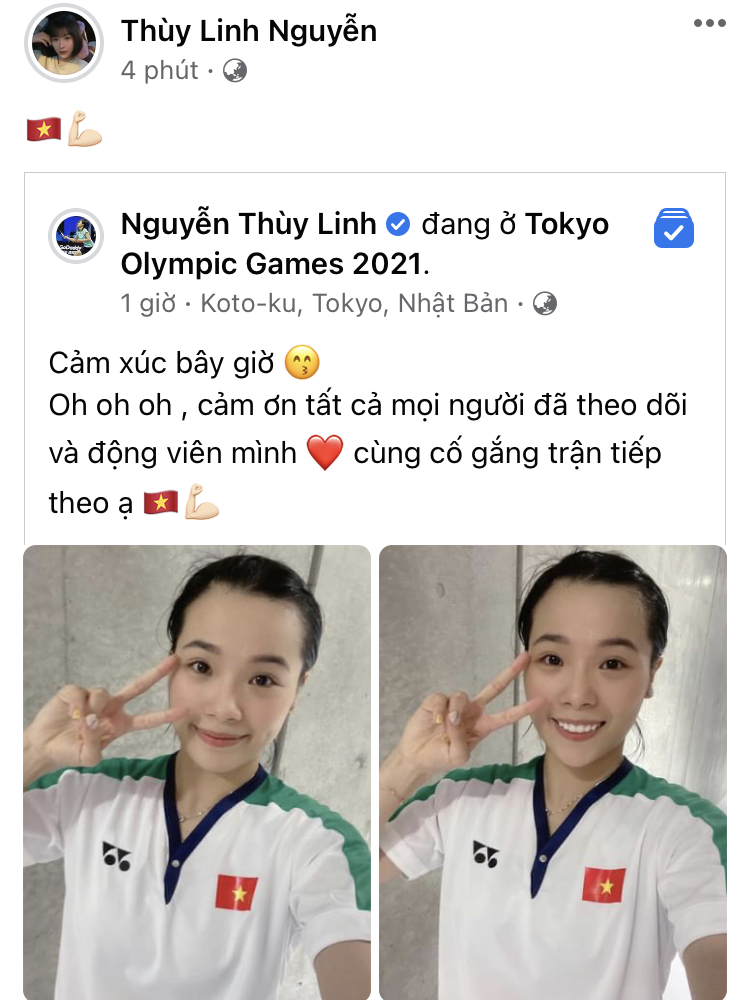750x1000 pixels.
Task: Open verified Nguyễn Thùy Linh page name
Action: click(249, 223)
